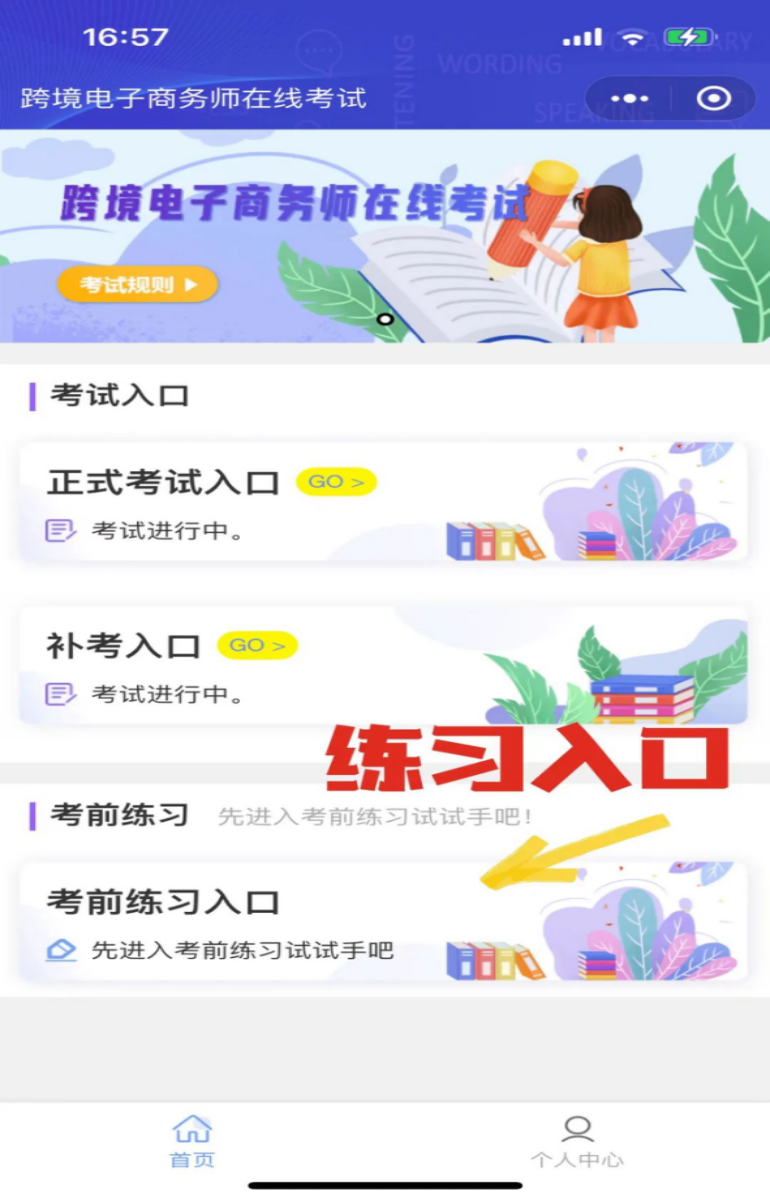The image size is (770, 1201).
Task: Open the 考前练习入口 card
Action: (383, 921)
